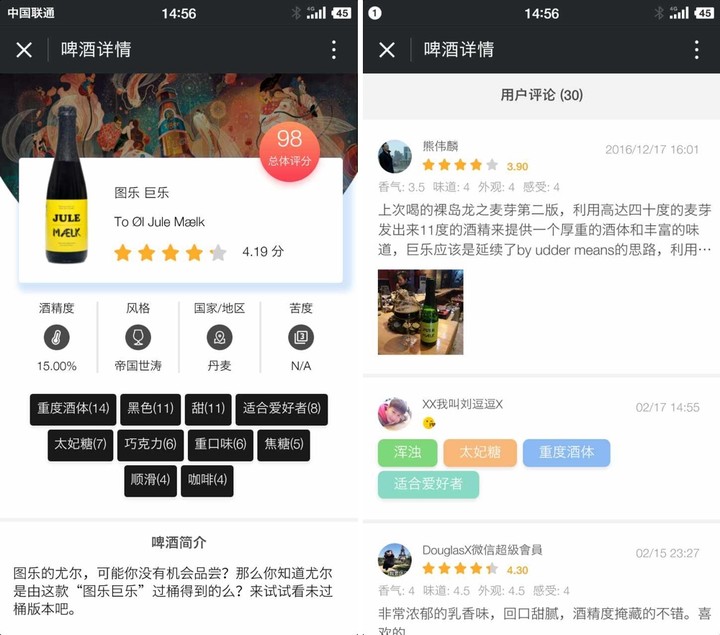
Task: Tap the 甜(11) tag chip
Action: 209,408
